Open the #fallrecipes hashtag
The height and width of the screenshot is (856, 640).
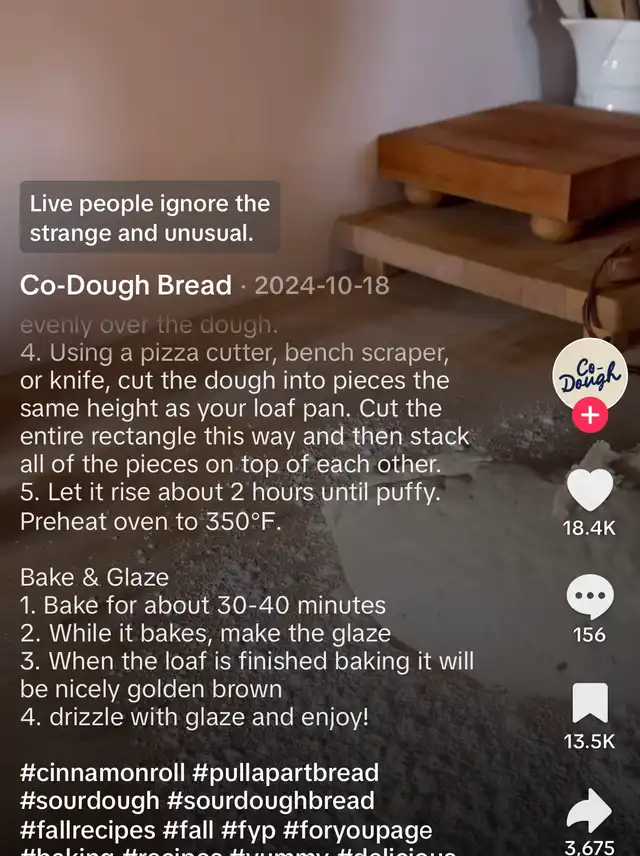[x=88, y=831]
